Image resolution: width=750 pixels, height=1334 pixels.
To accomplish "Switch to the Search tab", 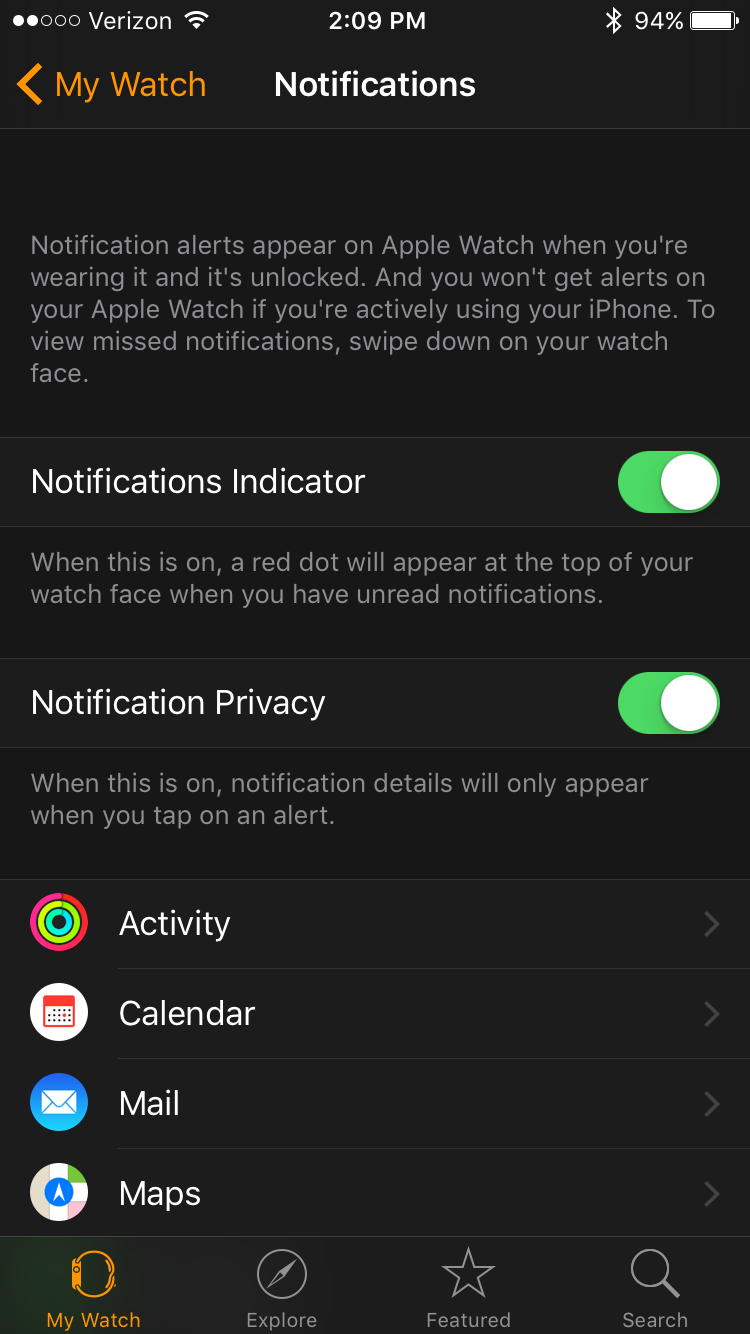I will [x=655, y=1288].
